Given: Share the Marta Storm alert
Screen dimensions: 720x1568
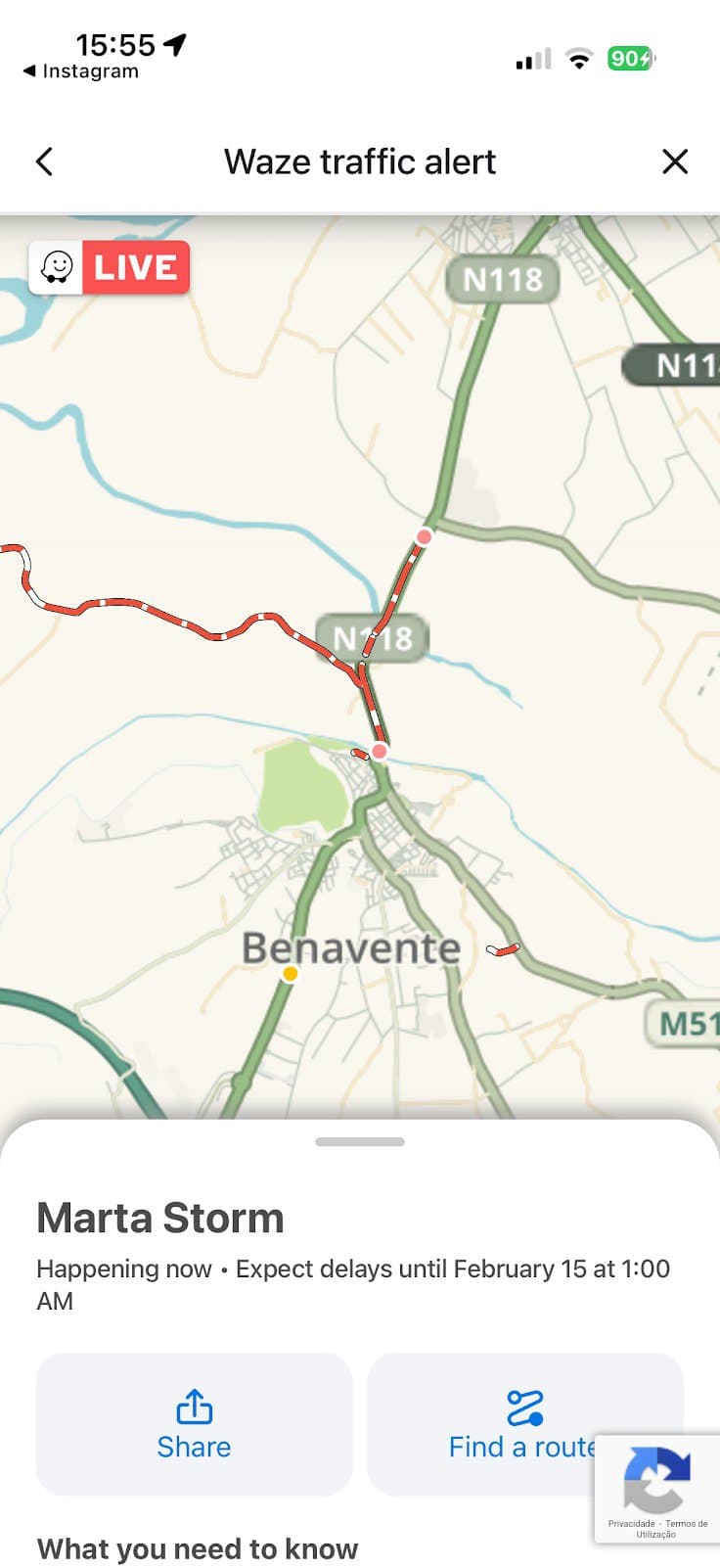Looking at the screenshot, I should pyautogui.click(x=194, y=1424).
